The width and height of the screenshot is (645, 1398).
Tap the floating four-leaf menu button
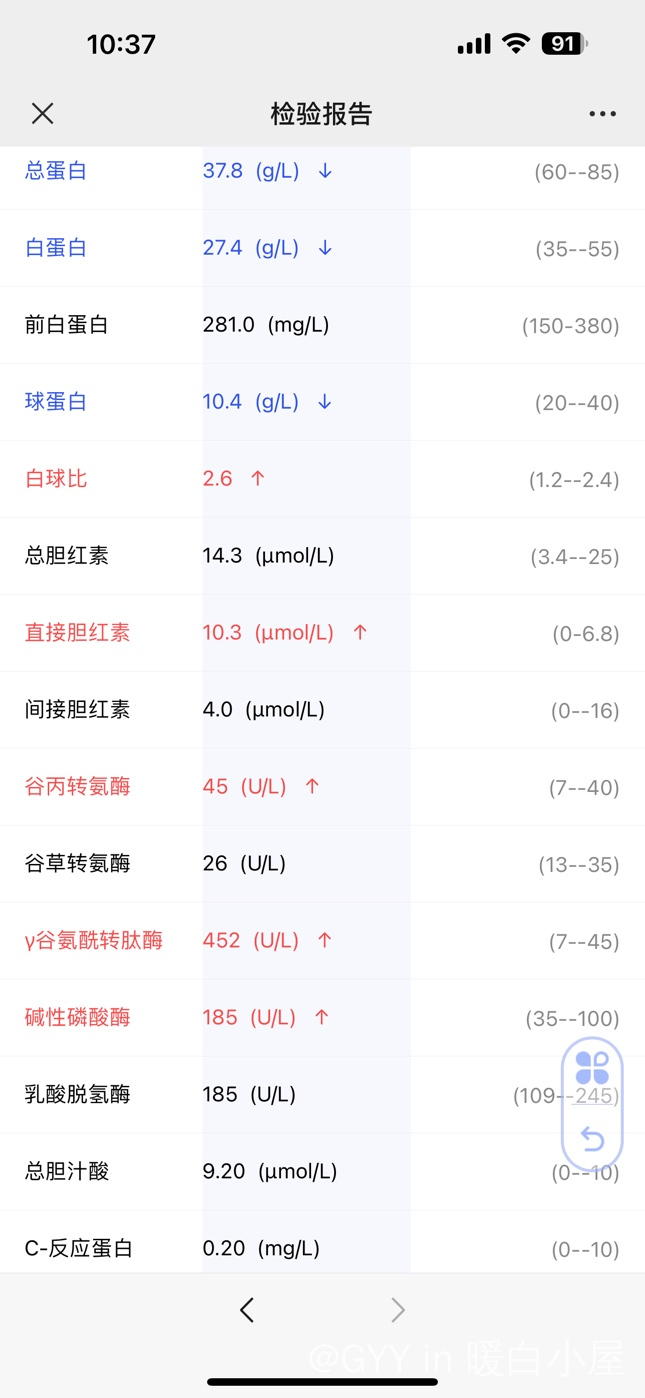tap(592, 1068)
